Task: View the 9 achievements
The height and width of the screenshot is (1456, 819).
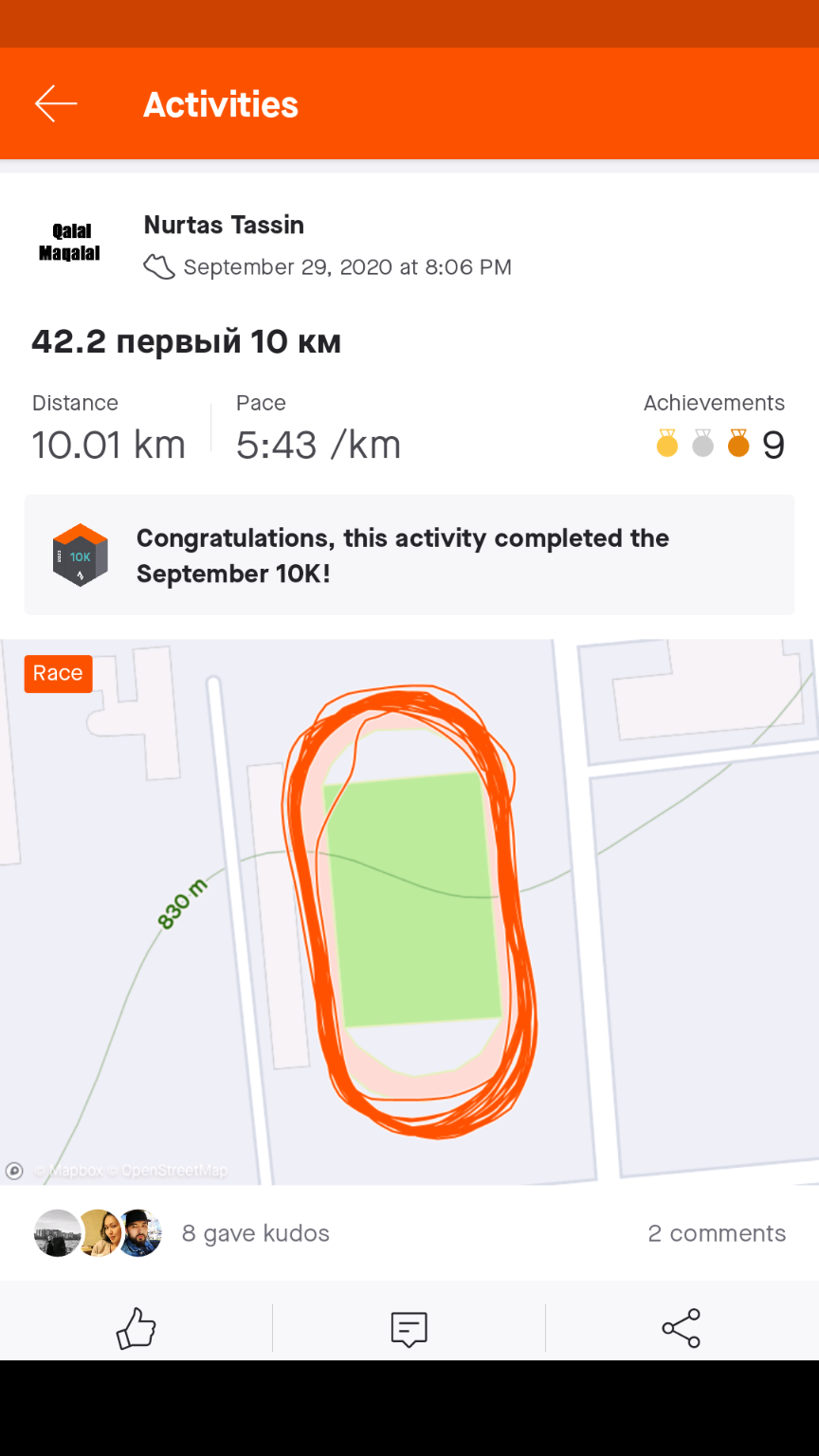Action: pyautogui.click(x=720, y=444)
